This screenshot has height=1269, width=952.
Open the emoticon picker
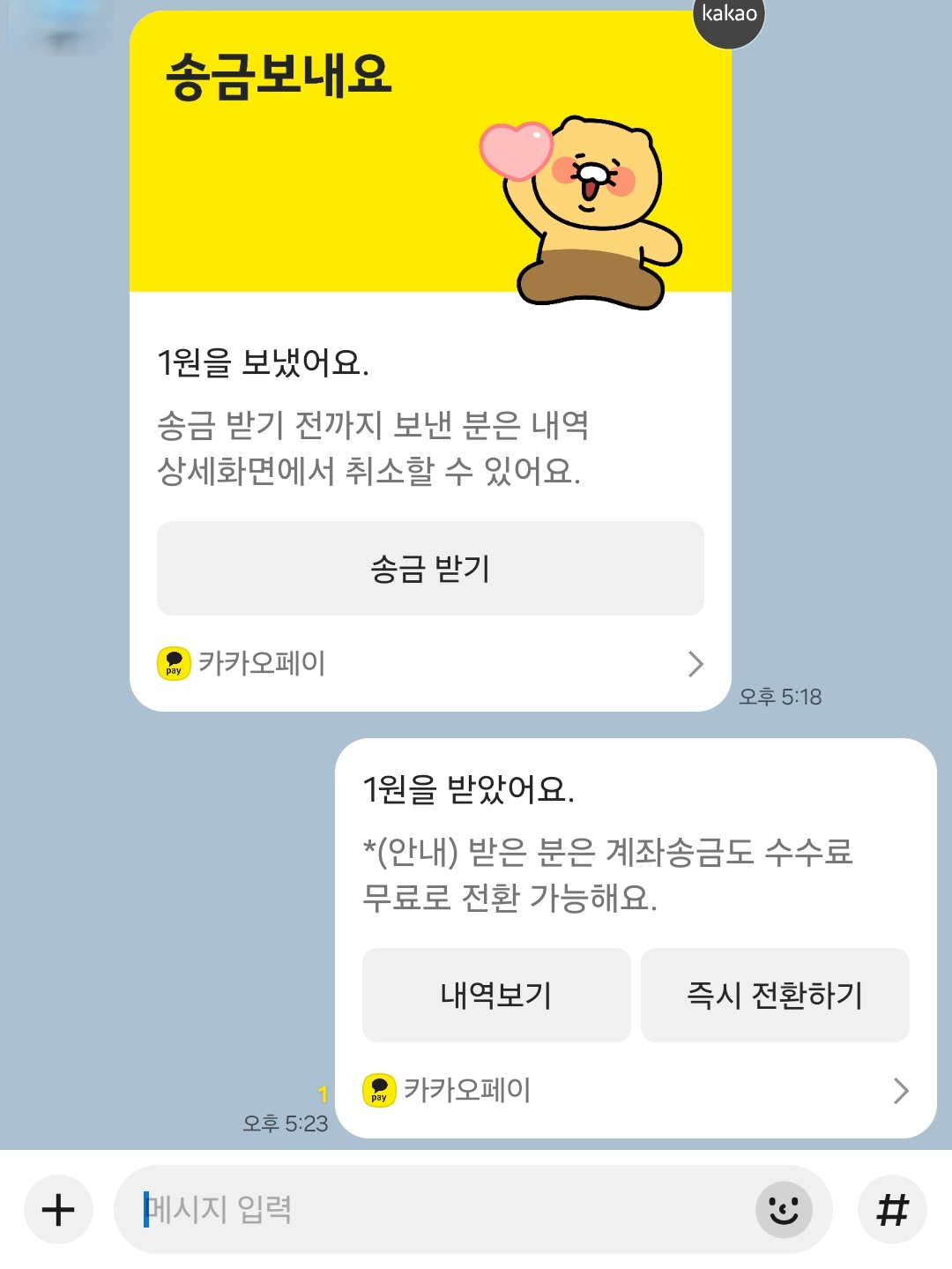tap(783, 1209)
